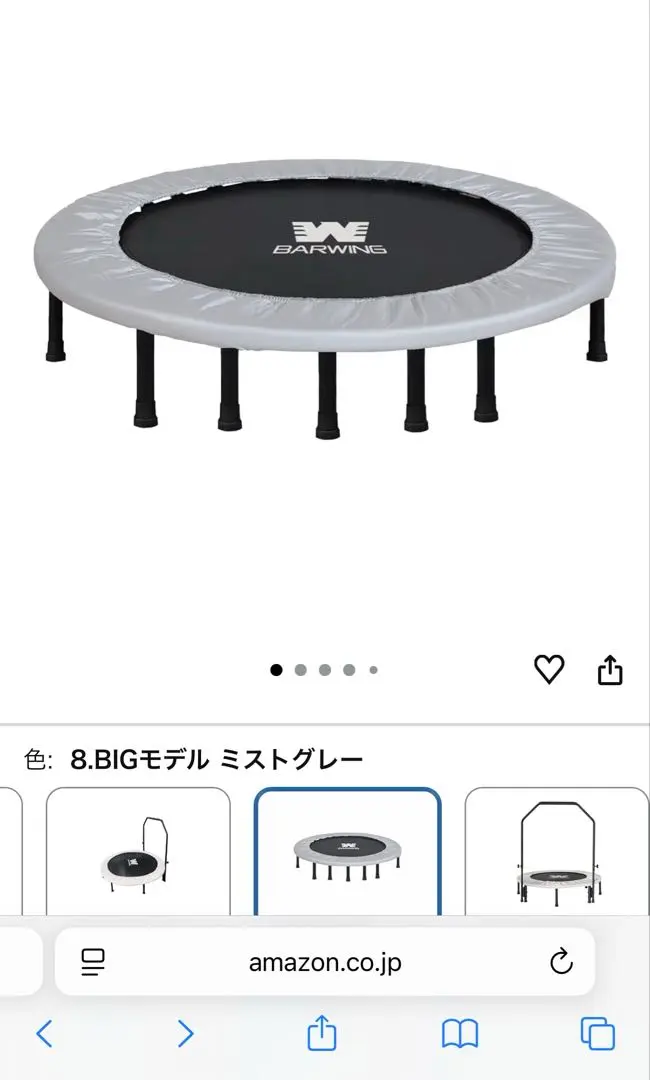Viewport: 650px width, 1080px height.
Task: Go forward to the next page
Action: click(185, 1033)
